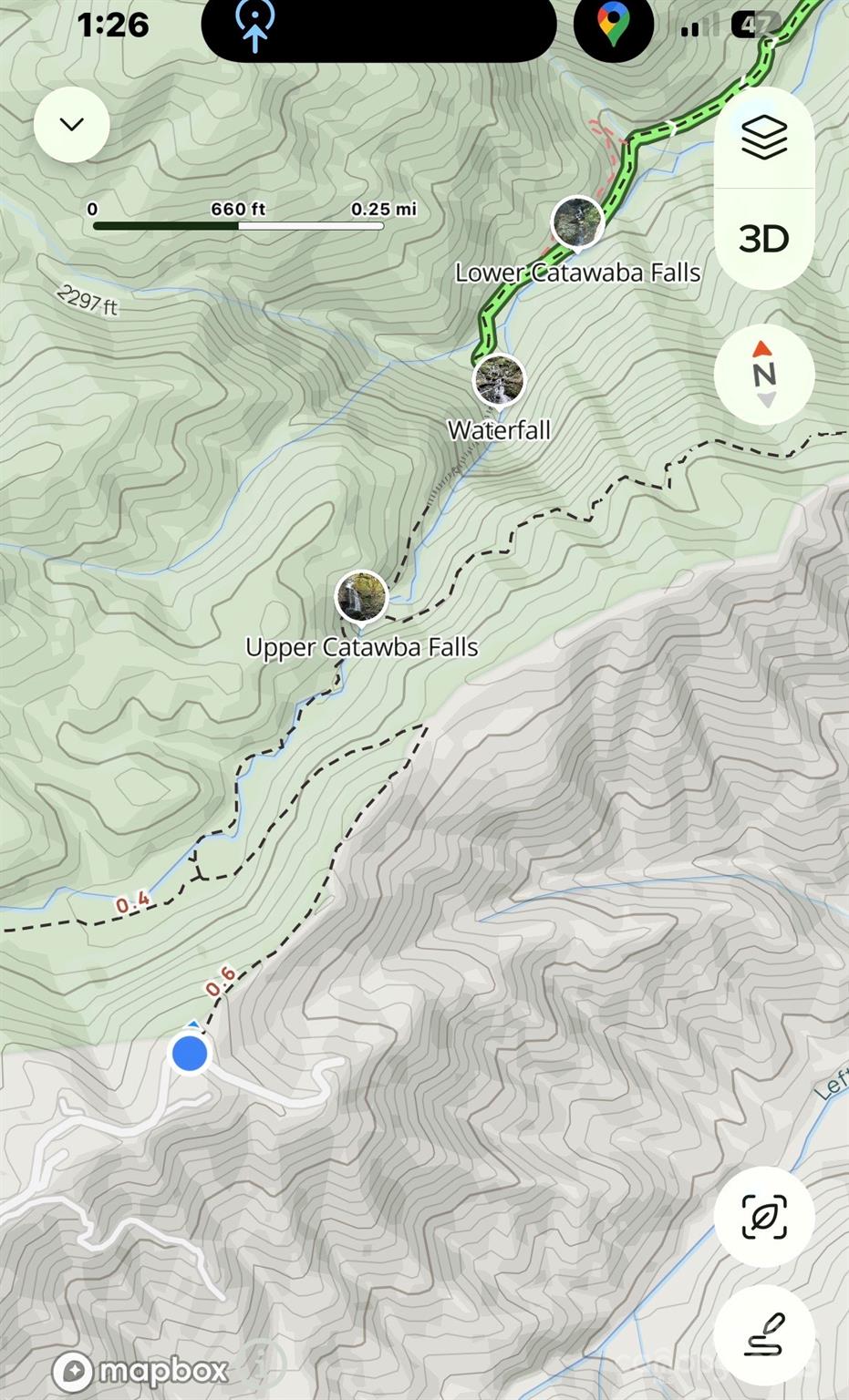
Task: Open the Upper Catawba Falls photo marker
Action: [x=362, y=597]
